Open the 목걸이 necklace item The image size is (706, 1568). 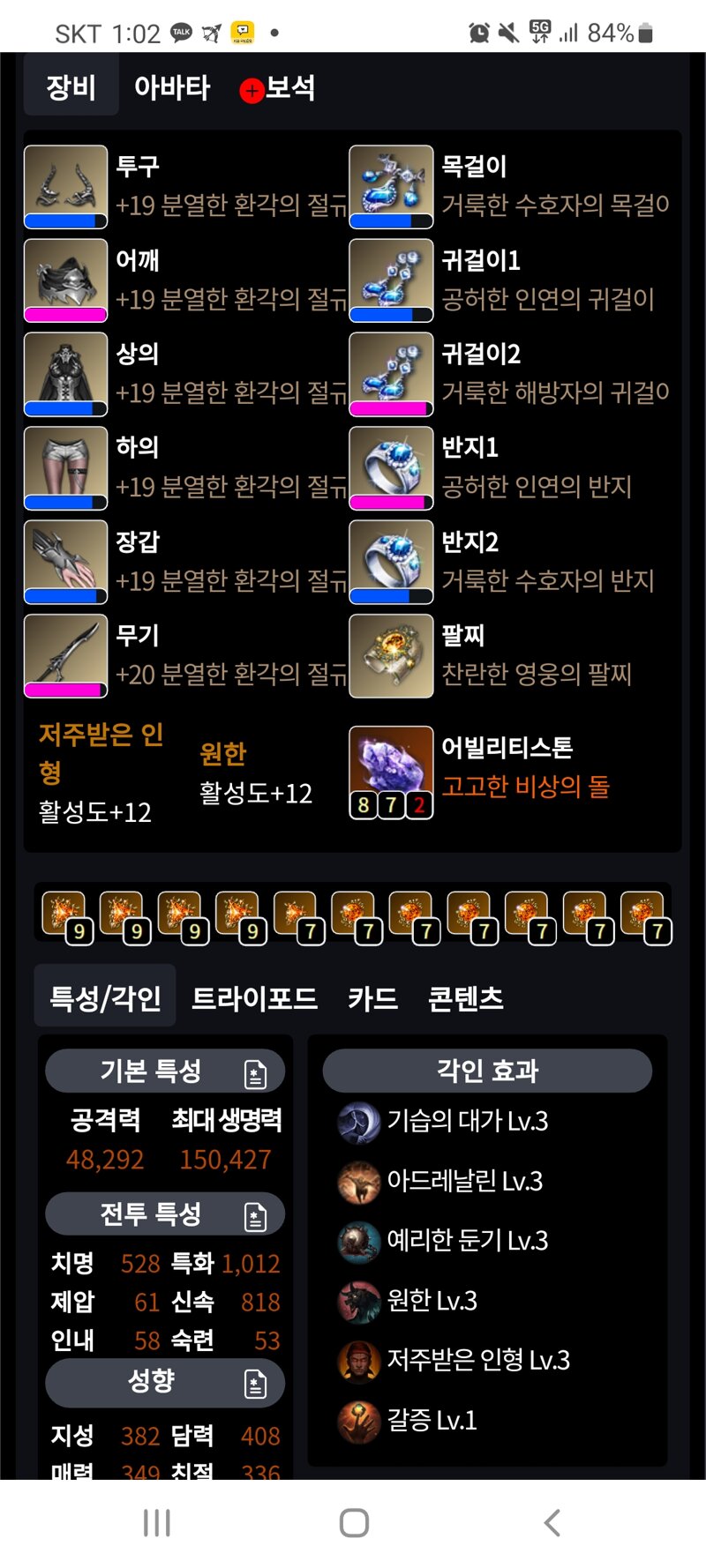(x=510, y=187)
